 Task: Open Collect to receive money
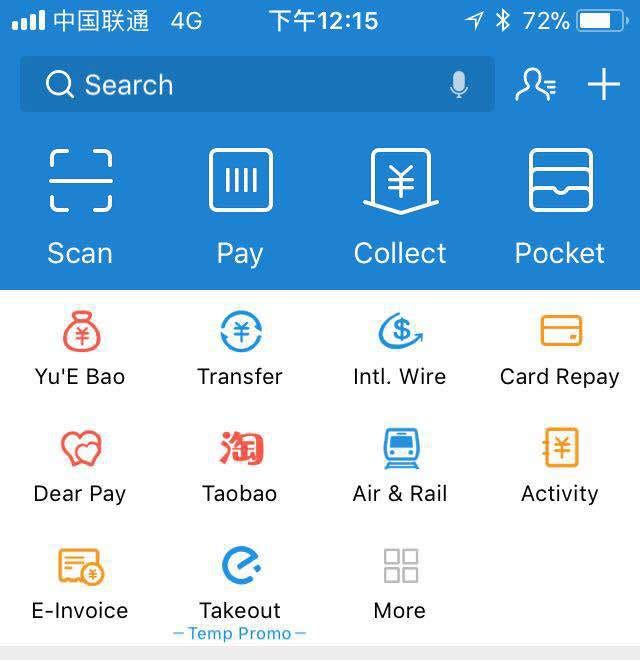(x=400, y=205)
